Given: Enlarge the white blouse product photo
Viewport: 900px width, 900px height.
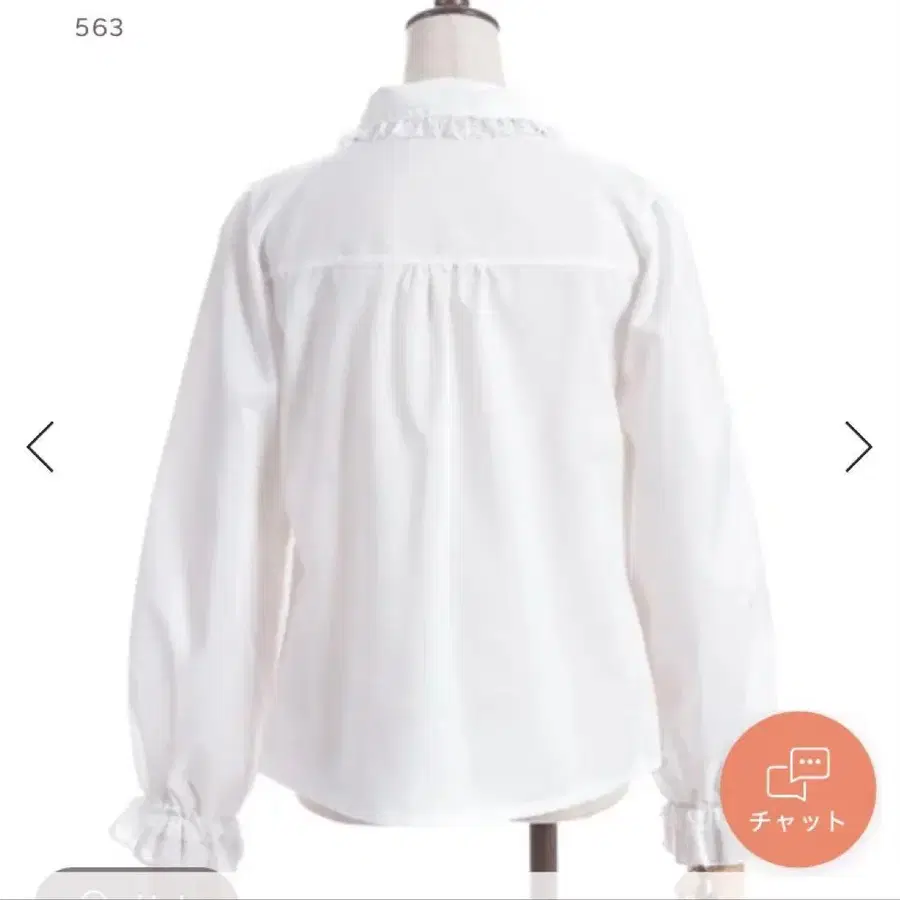Looking at the screenshot, I should 450,450.
